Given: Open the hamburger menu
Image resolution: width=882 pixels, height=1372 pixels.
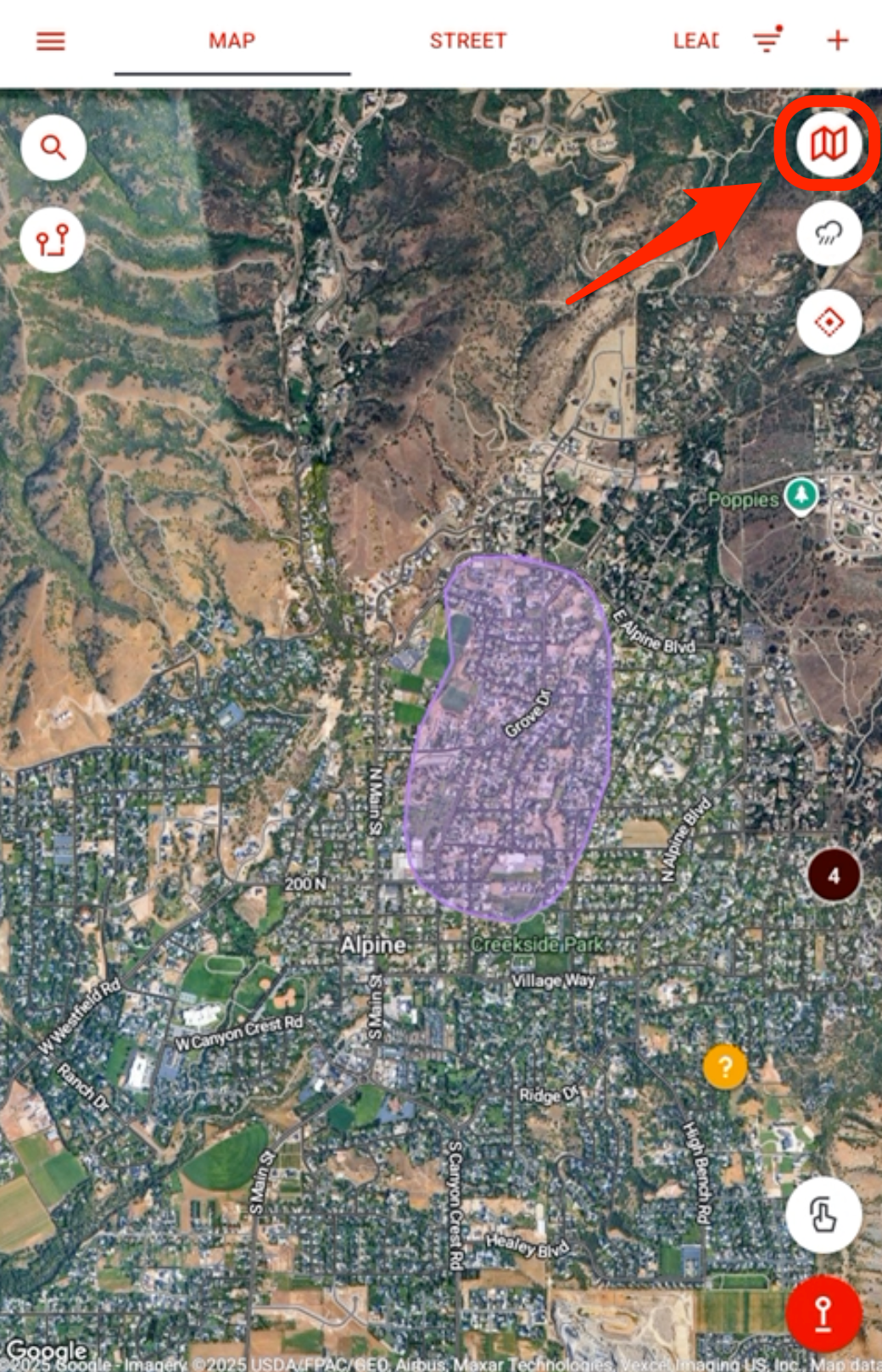Looking at the screenshot, I should pyautogui.click(x=51, y=41).
